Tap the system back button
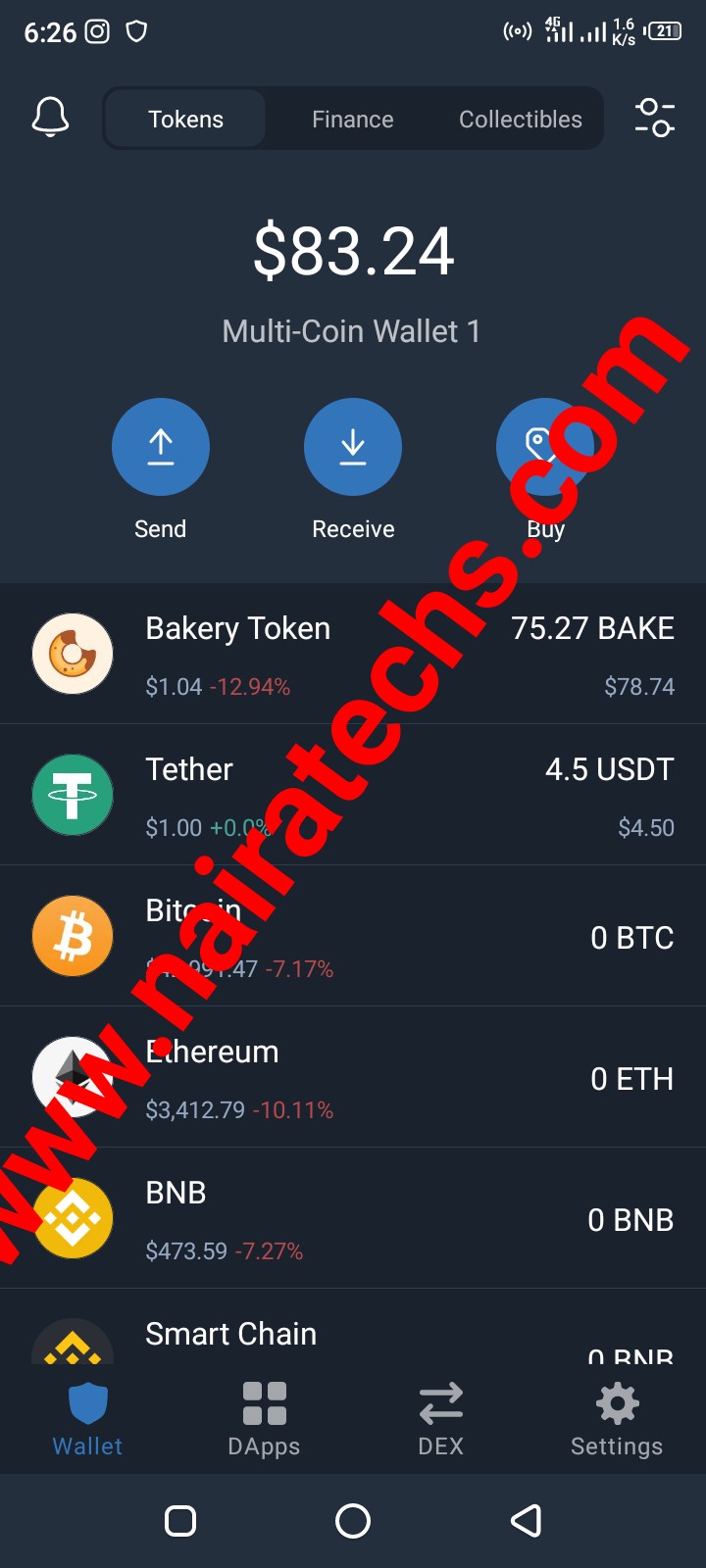706x1568 pixels. (527, 1521)
